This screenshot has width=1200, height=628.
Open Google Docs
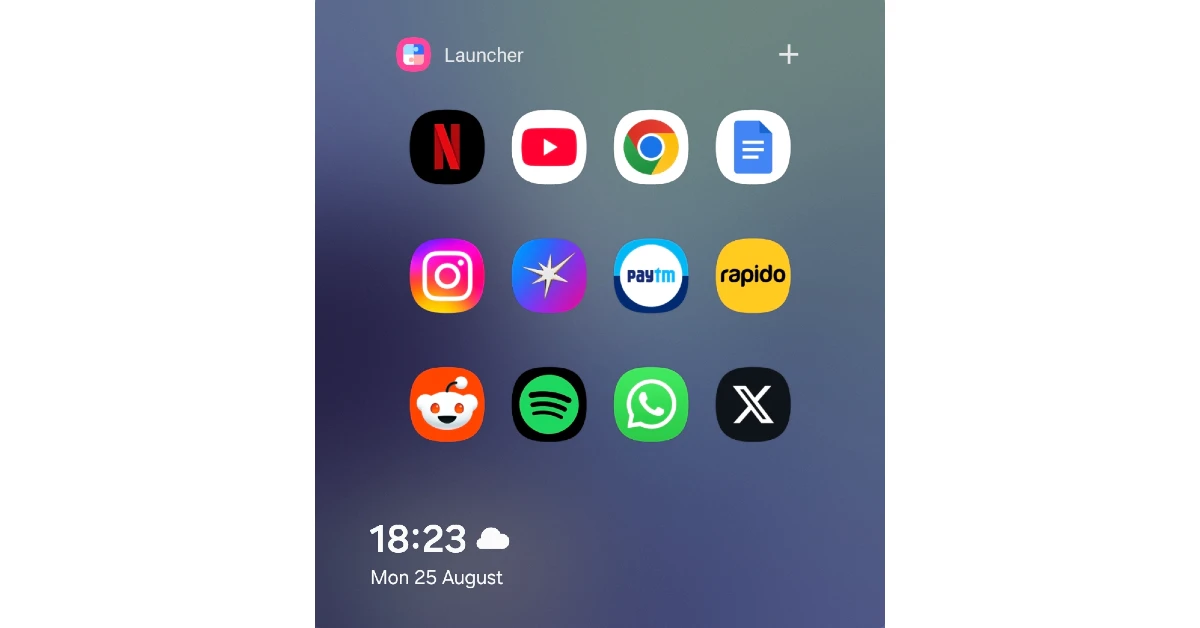coord(753,147)
